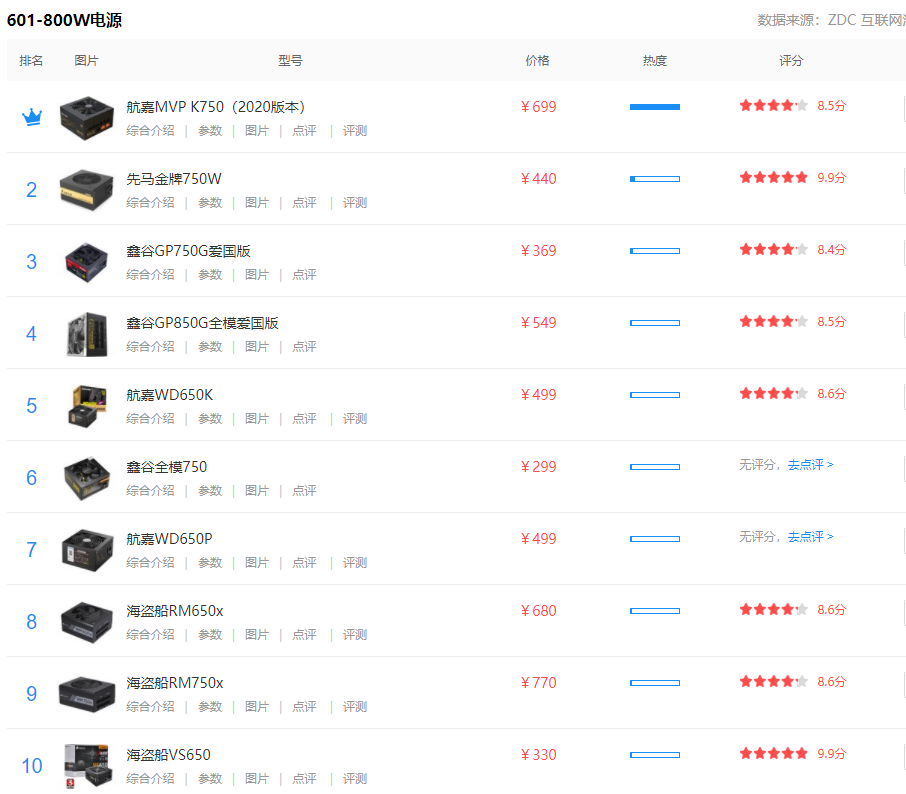
Task: Open the 航嘉MVP K750 (2020版本) product page
Action: coord(215,107)
